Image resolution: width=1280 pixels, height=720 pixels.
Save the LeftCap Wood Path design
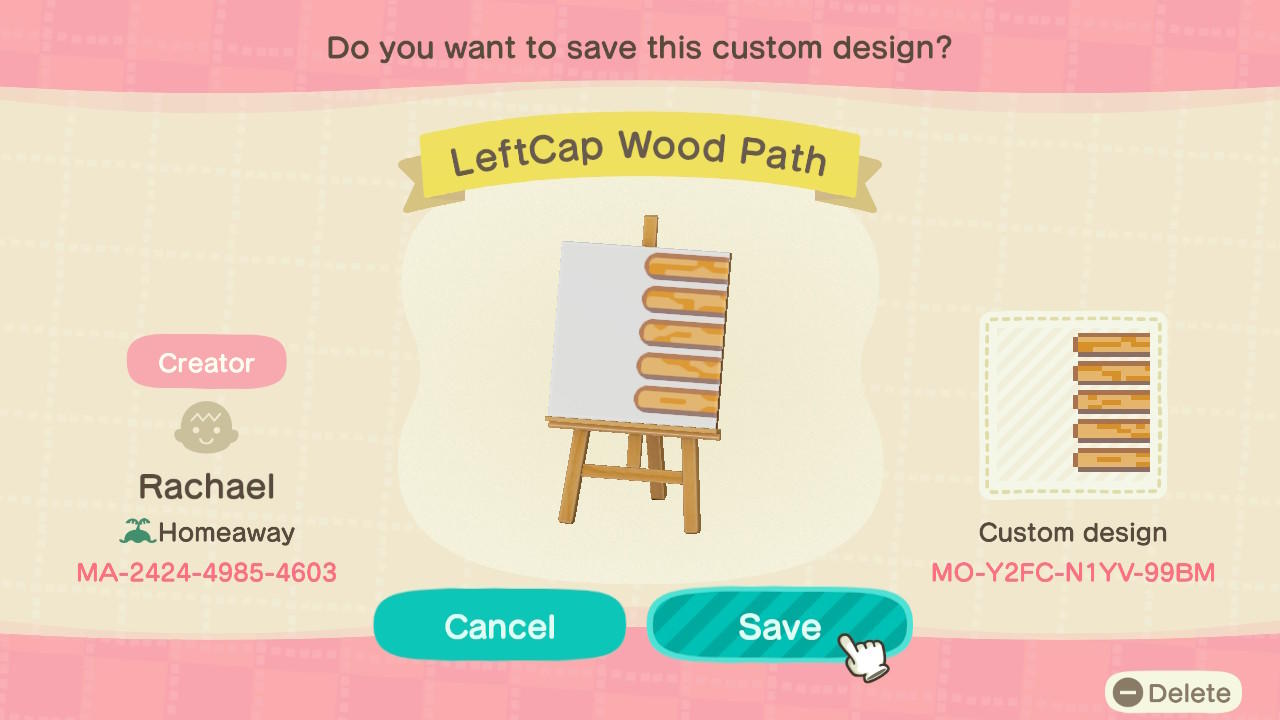(778, 626)
